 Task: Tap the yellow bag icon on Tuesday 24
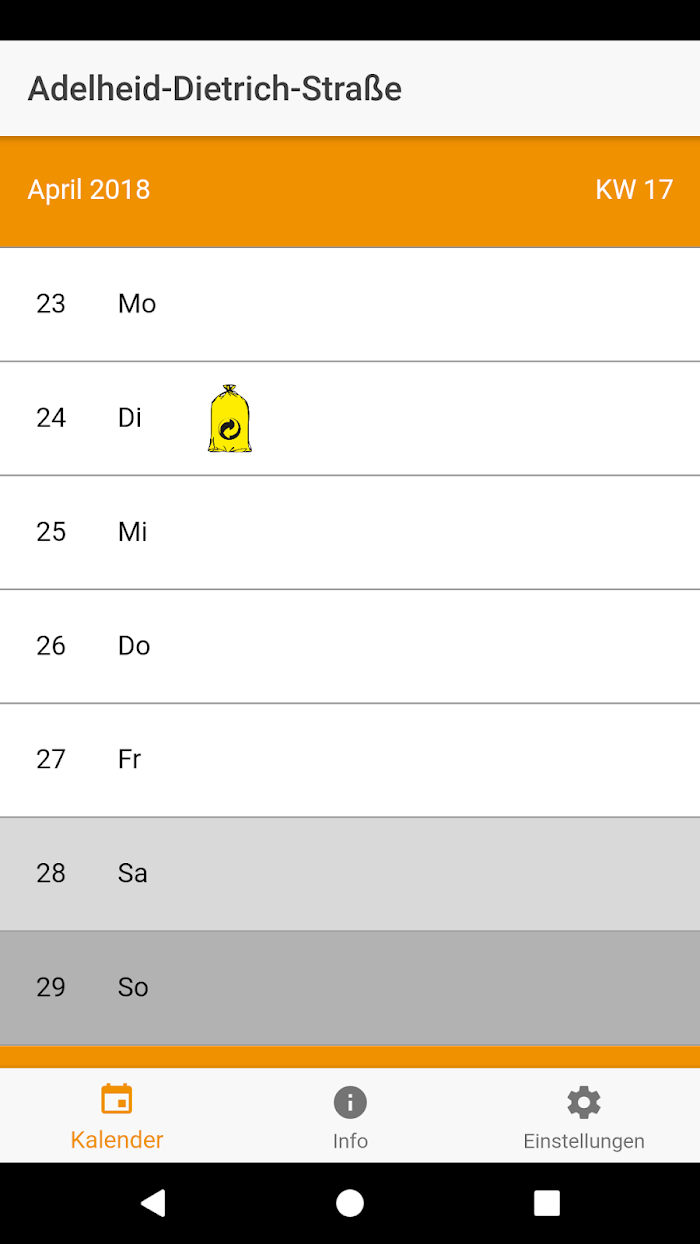point(230,418)
